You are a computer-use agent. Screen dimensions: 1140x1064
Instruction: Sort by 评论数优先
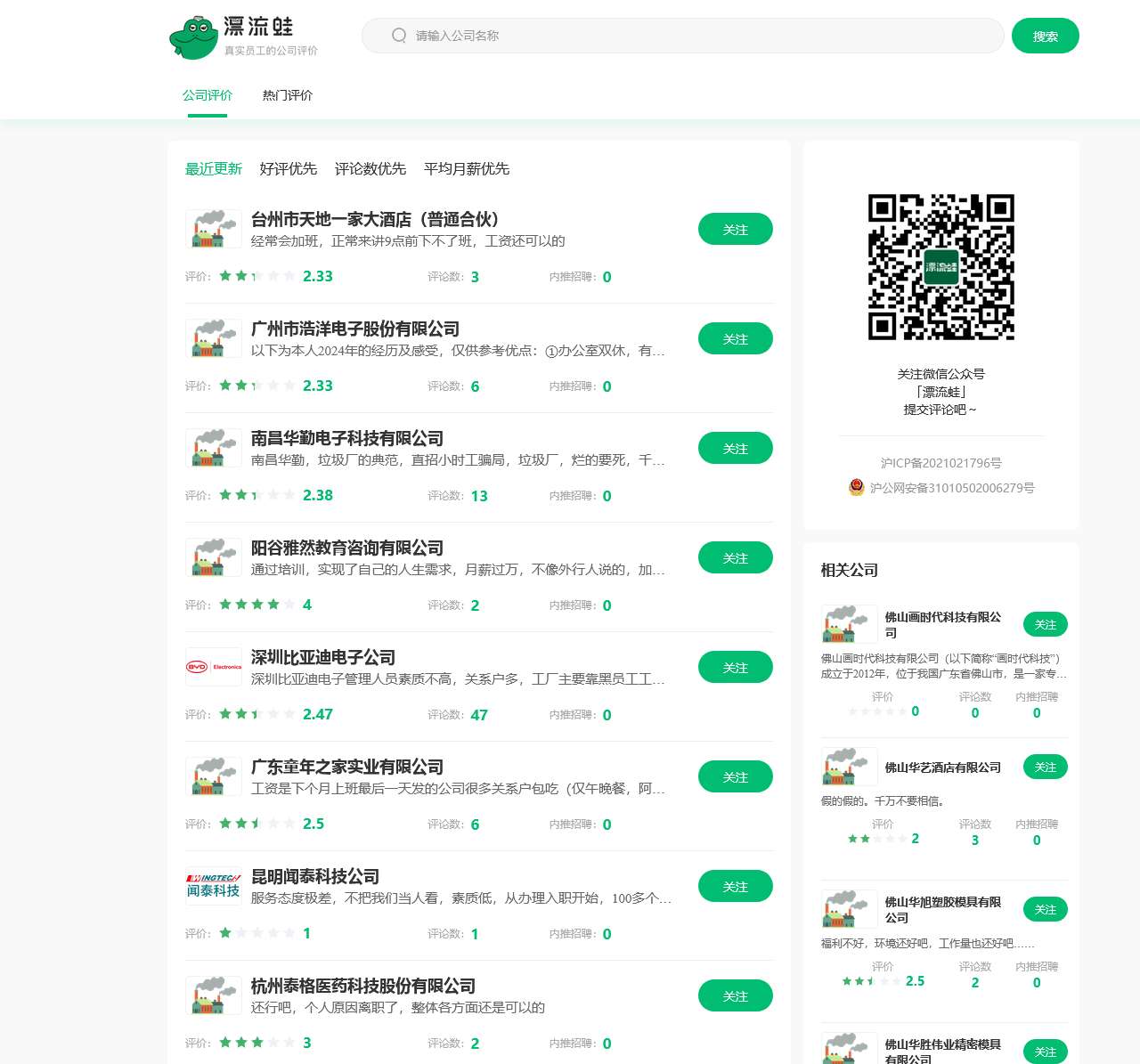(x=370, y=168)
